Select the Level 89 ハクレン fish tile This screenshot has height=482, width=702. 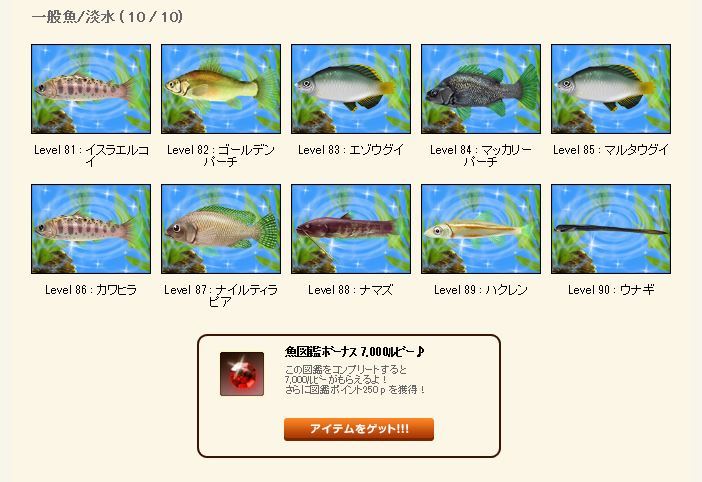pos(481,229)
